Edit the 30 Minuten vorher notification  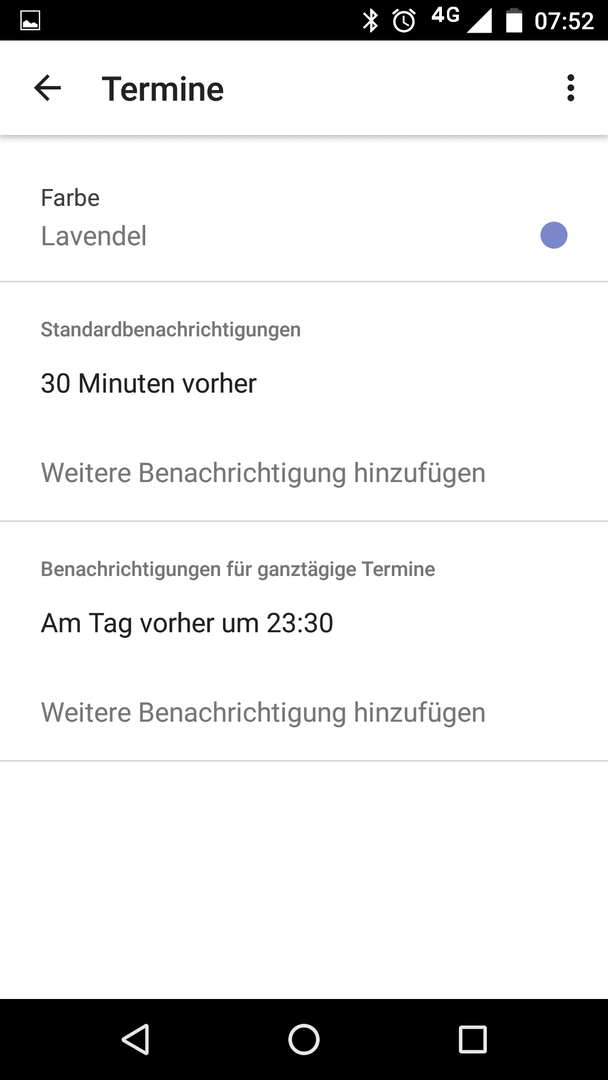pyautogui.click(x=304, y=383)
